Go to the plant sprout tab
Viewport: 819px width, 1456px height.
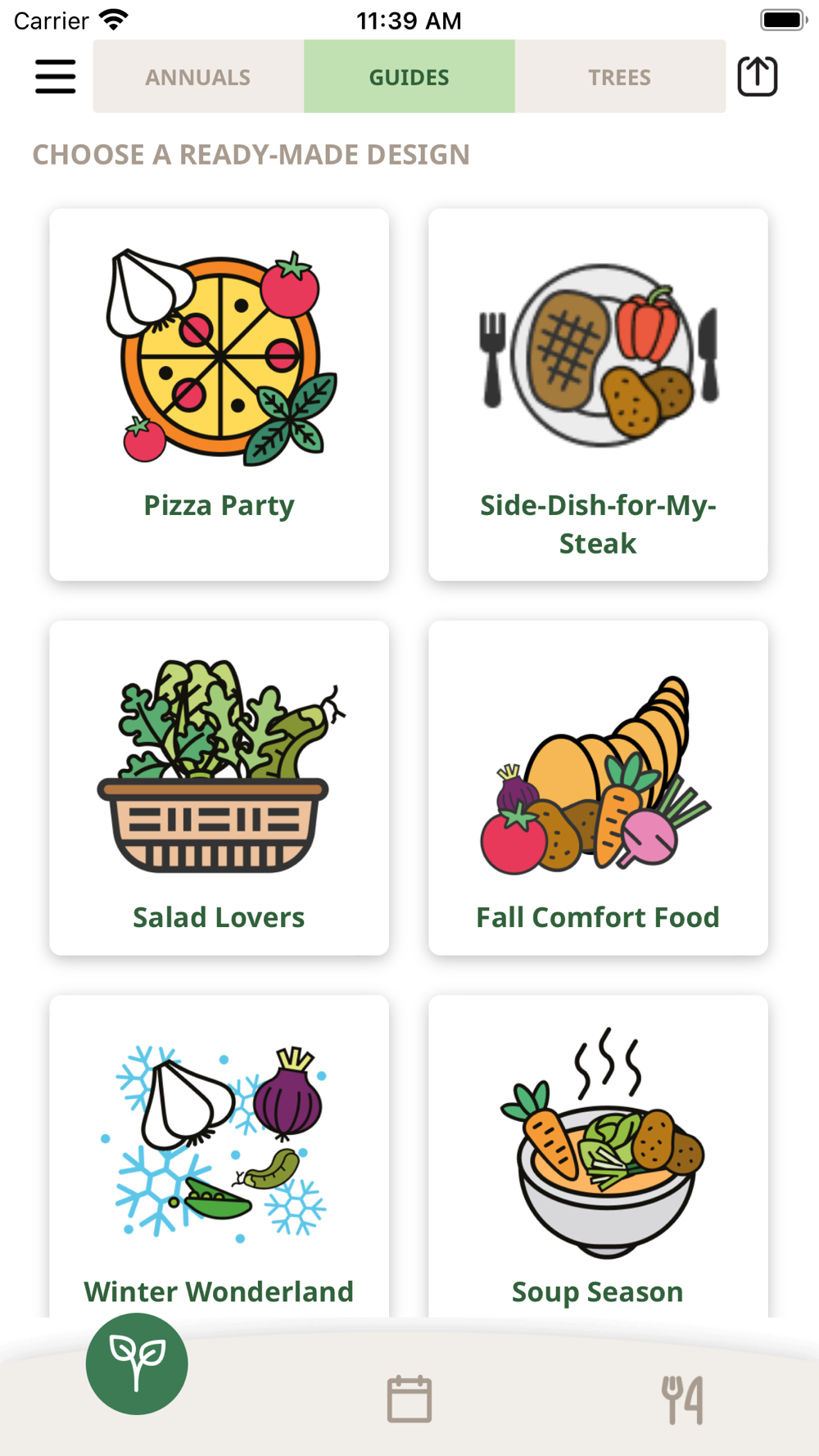(x=137, y=1363)
